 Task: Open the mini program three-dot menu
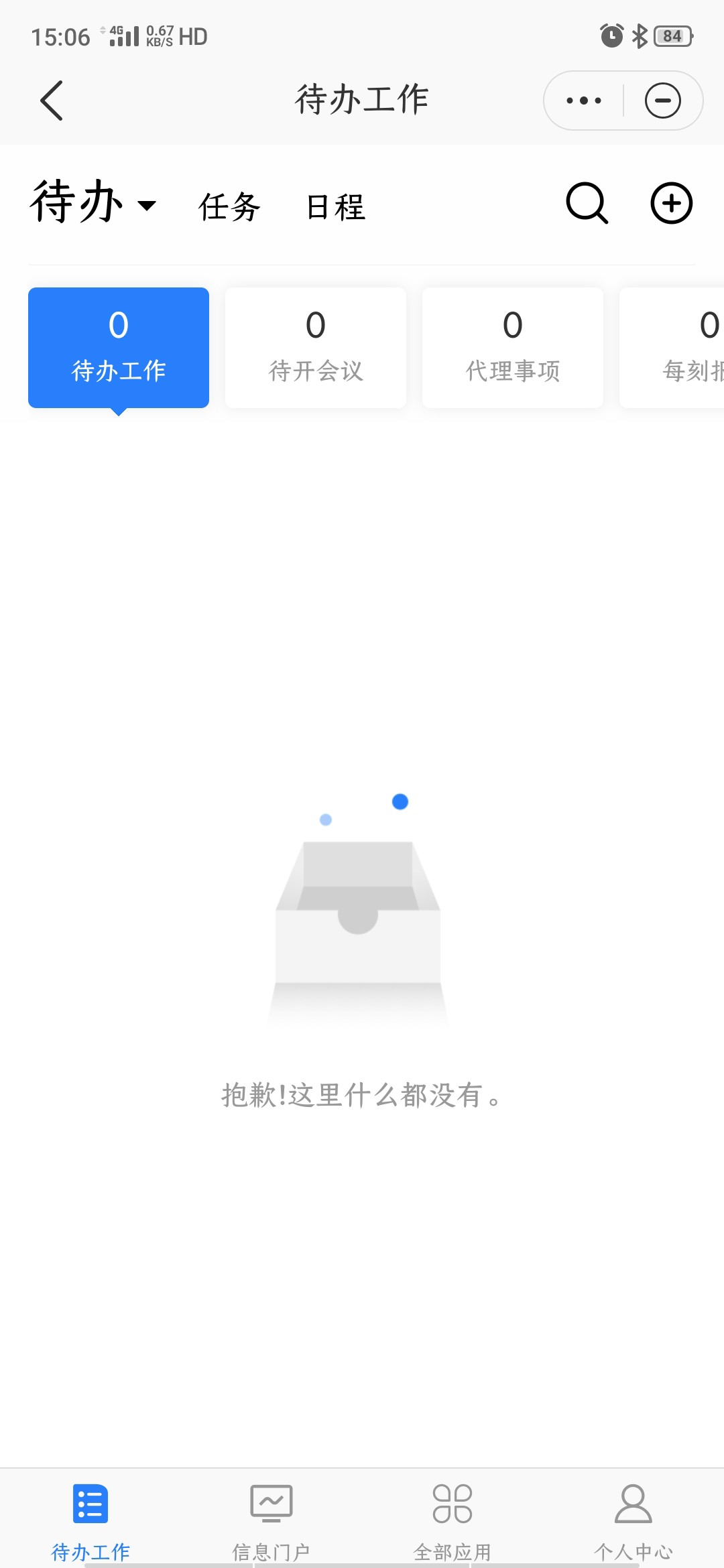(x=583, y=101)
